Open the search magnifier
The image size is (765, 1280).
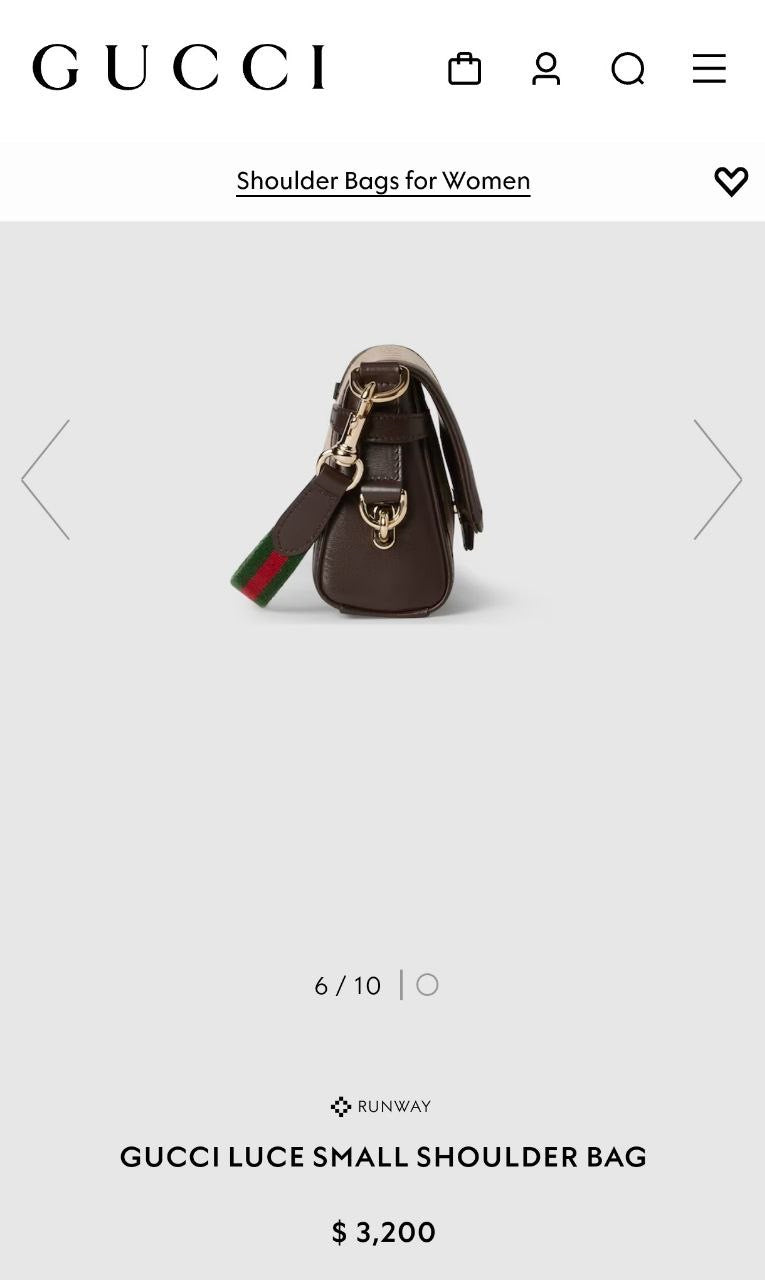628,69
